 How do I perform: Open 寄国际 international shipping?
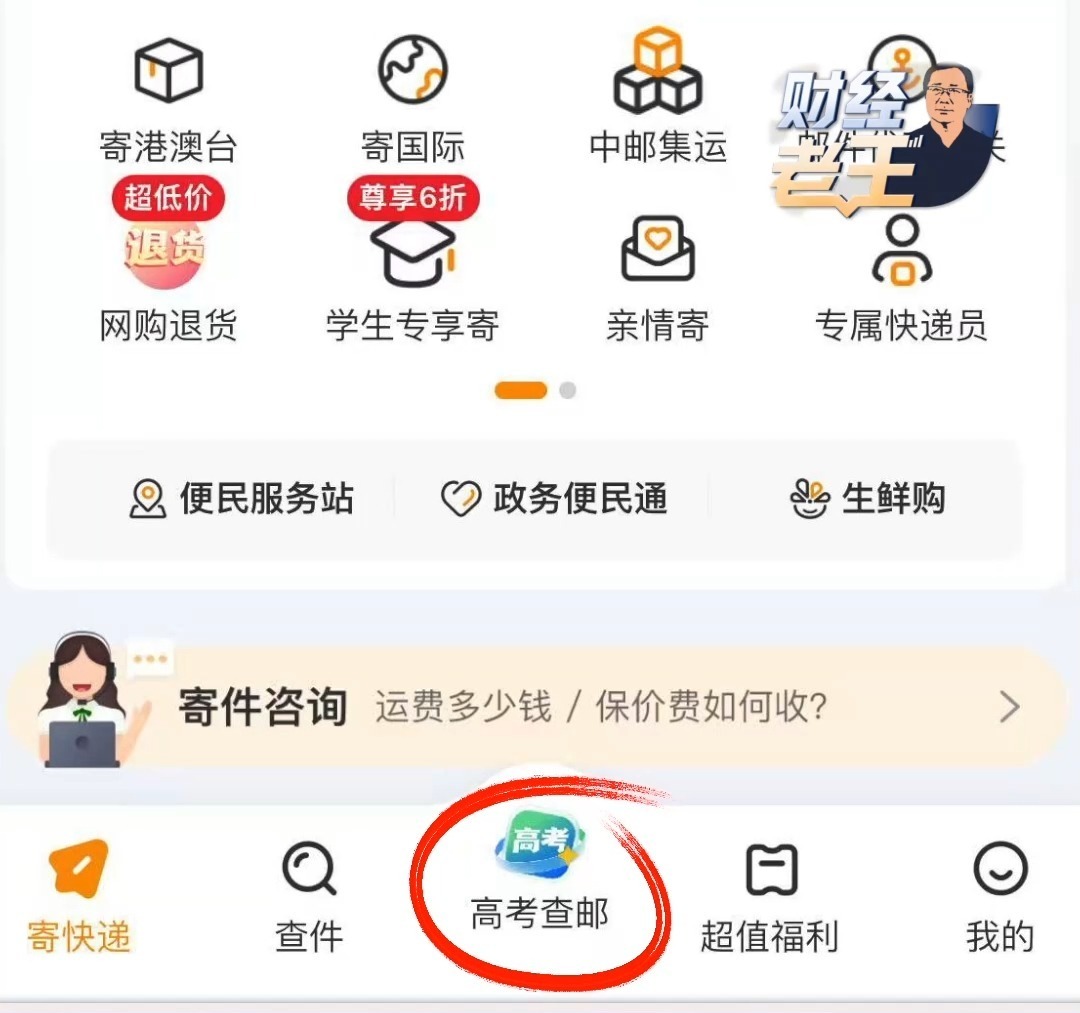point(412,100)
